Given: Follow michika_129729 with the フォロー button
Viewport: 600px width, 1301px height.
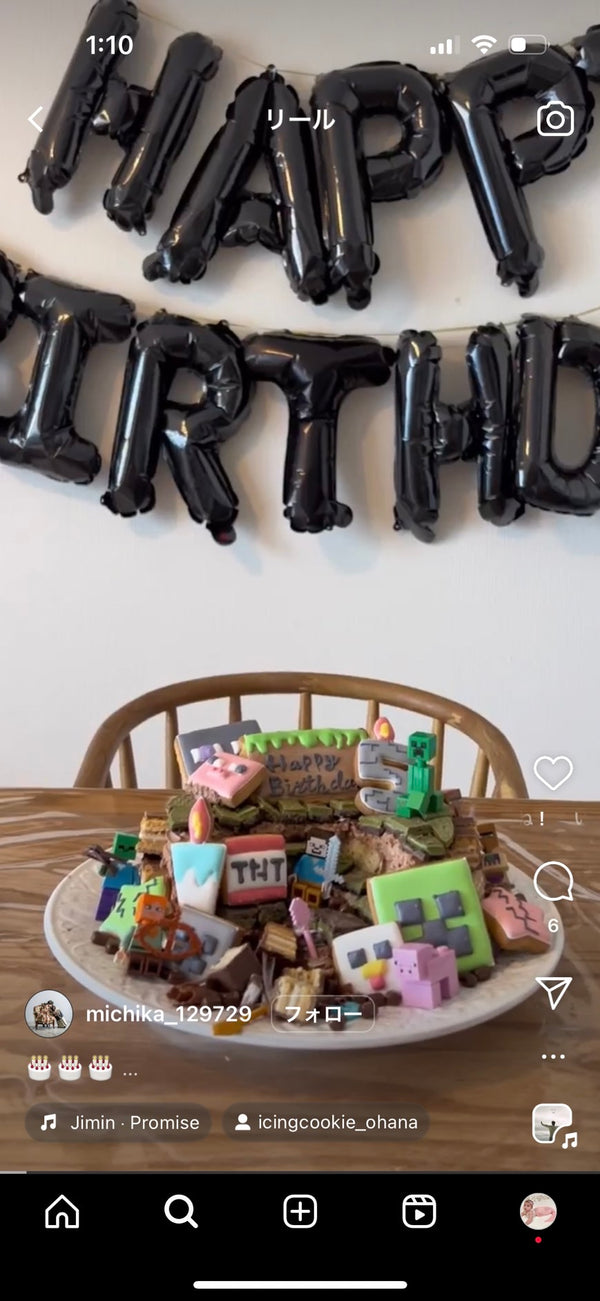Looking at the screenshot, I should [323, 1014].
